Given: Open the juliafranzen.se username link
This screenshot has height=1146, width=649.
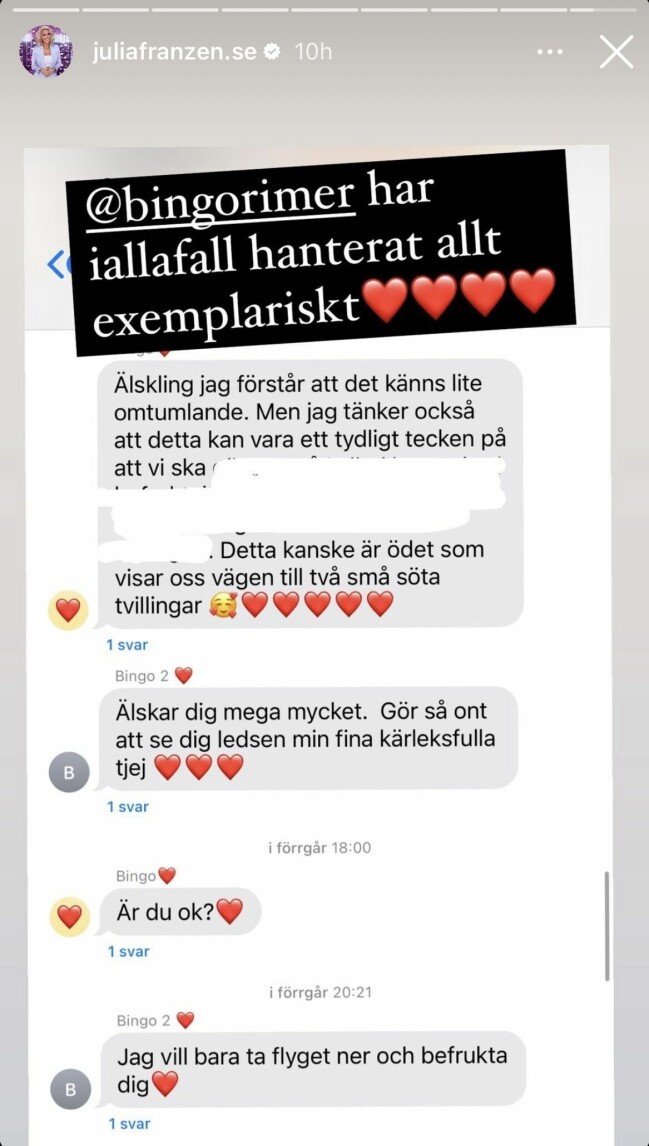Looking at the screenshot, I should point(174,52).
